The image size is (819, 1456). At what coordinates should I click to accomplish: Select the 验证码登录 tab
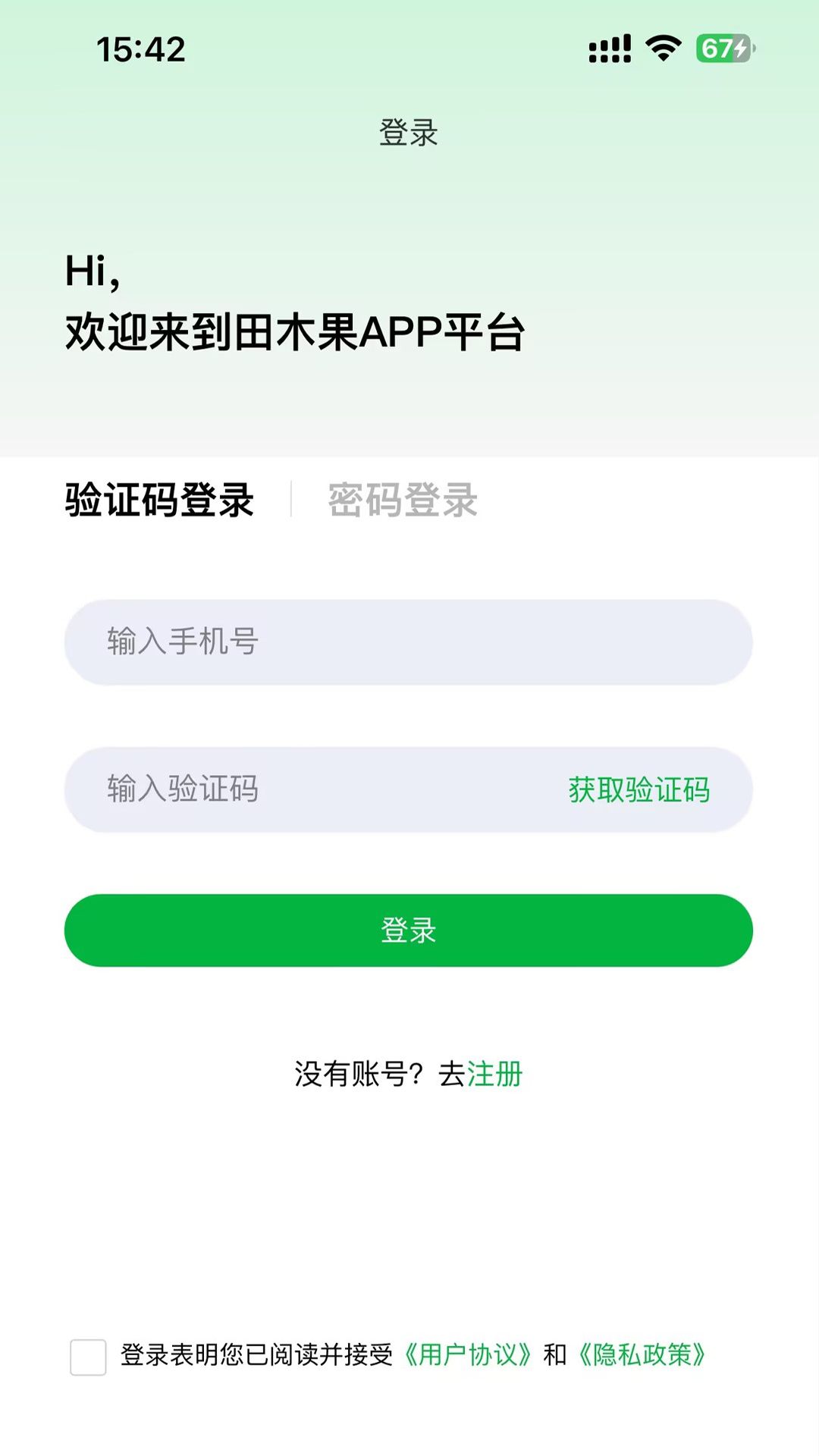[x=159, y=500]
